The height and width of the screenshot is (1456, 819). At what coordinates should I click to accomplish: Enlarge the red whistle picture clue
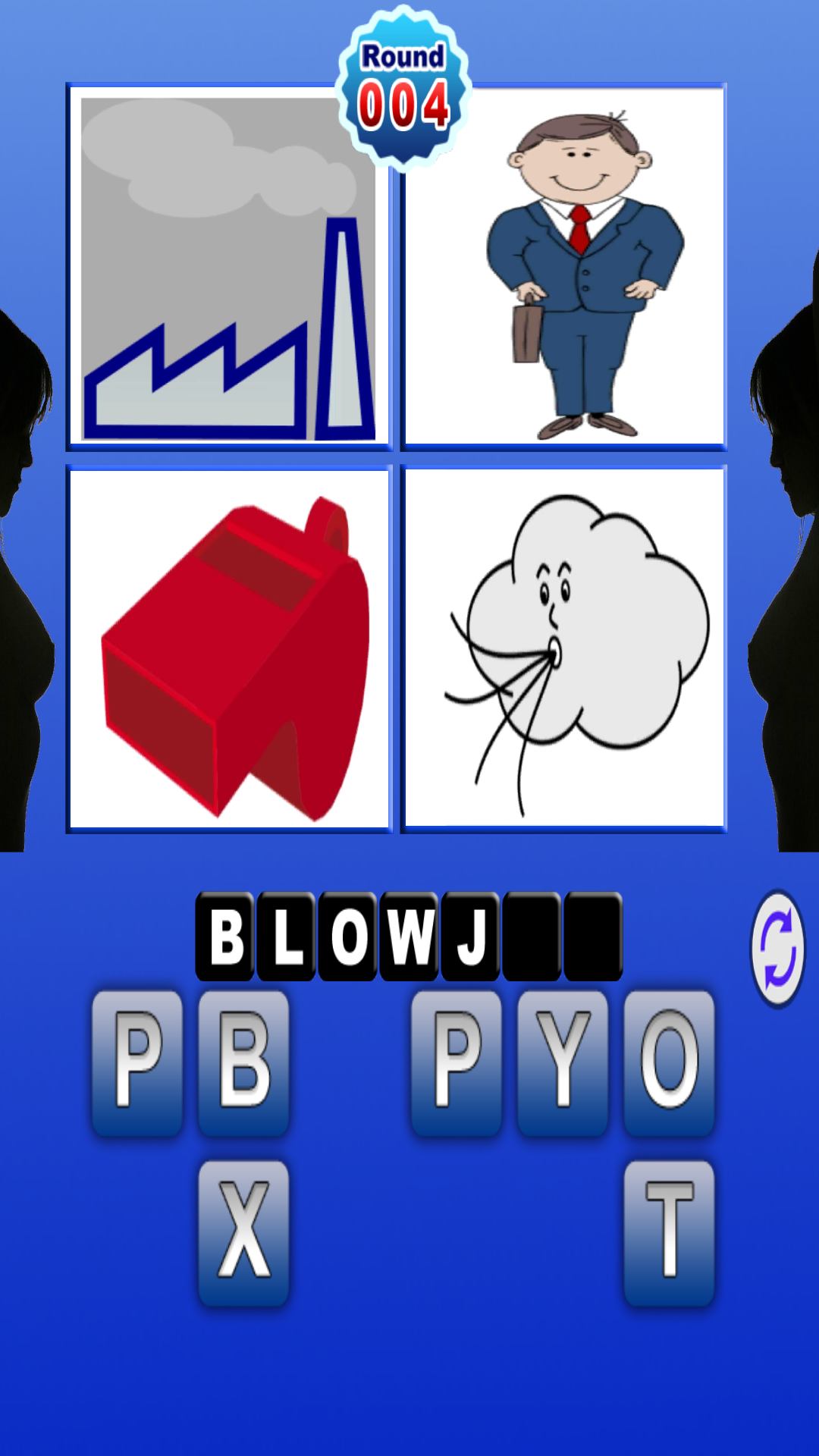pos(228,649)
